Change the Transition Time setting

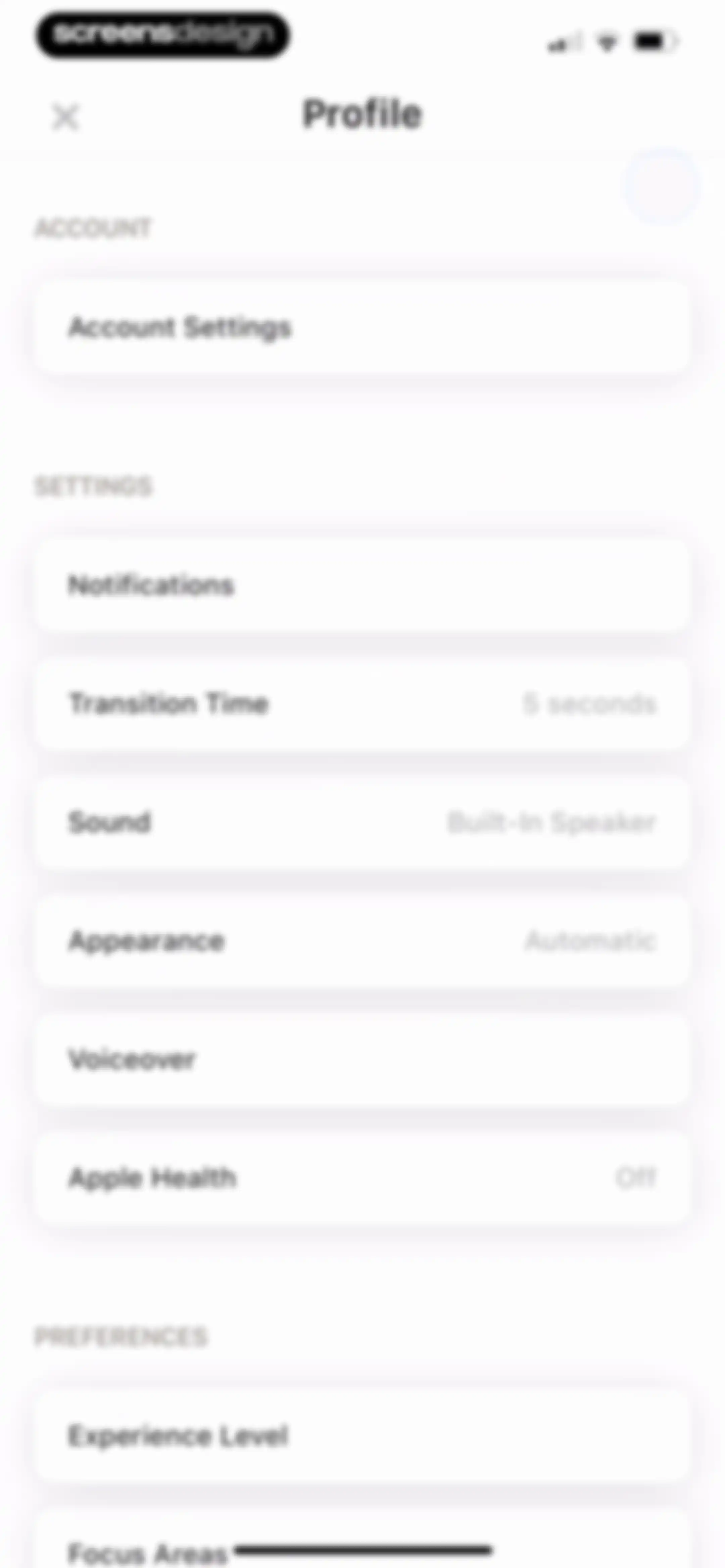point(362,704)
